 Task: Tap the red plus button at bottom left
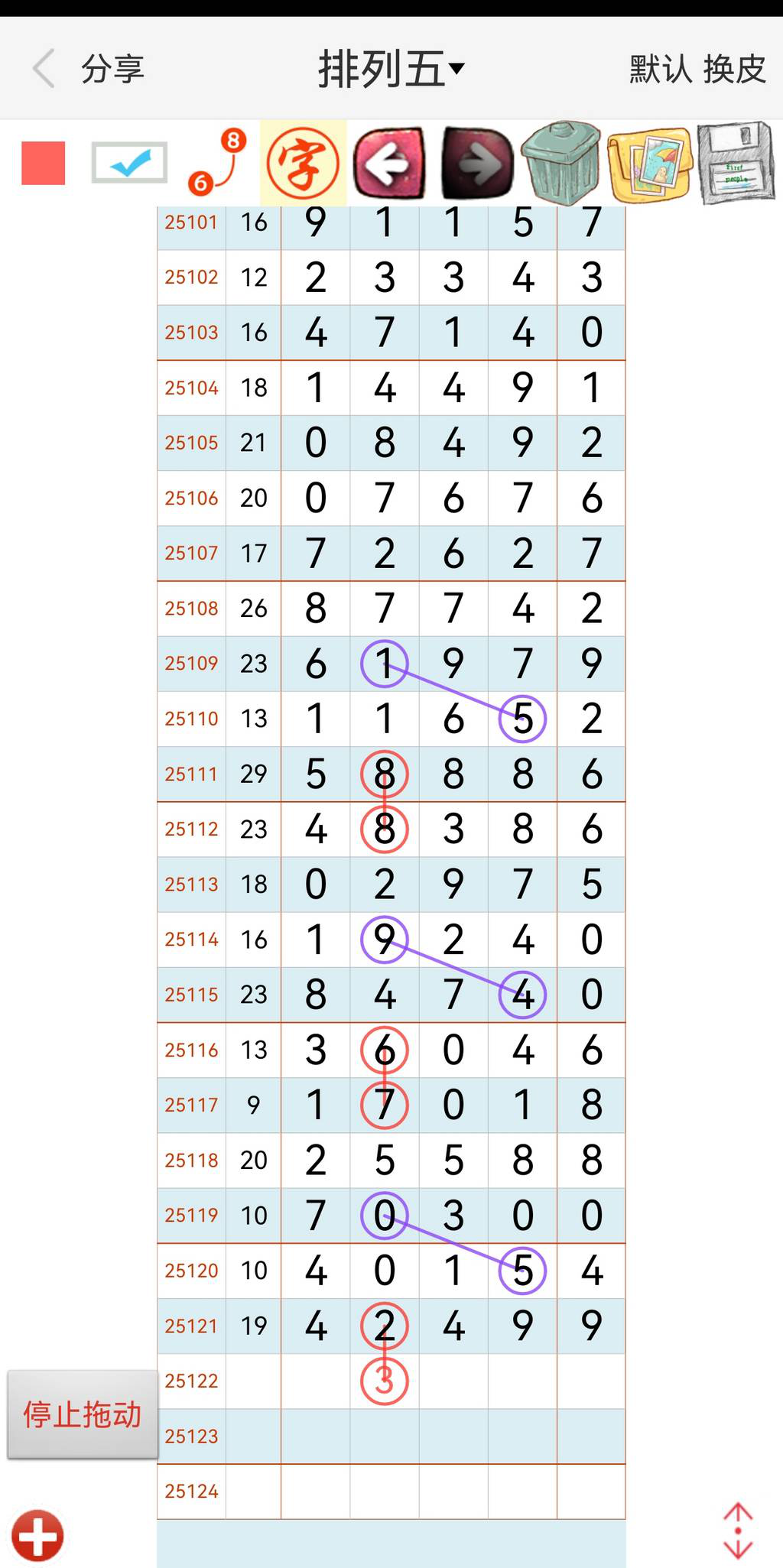point(37,1534)
